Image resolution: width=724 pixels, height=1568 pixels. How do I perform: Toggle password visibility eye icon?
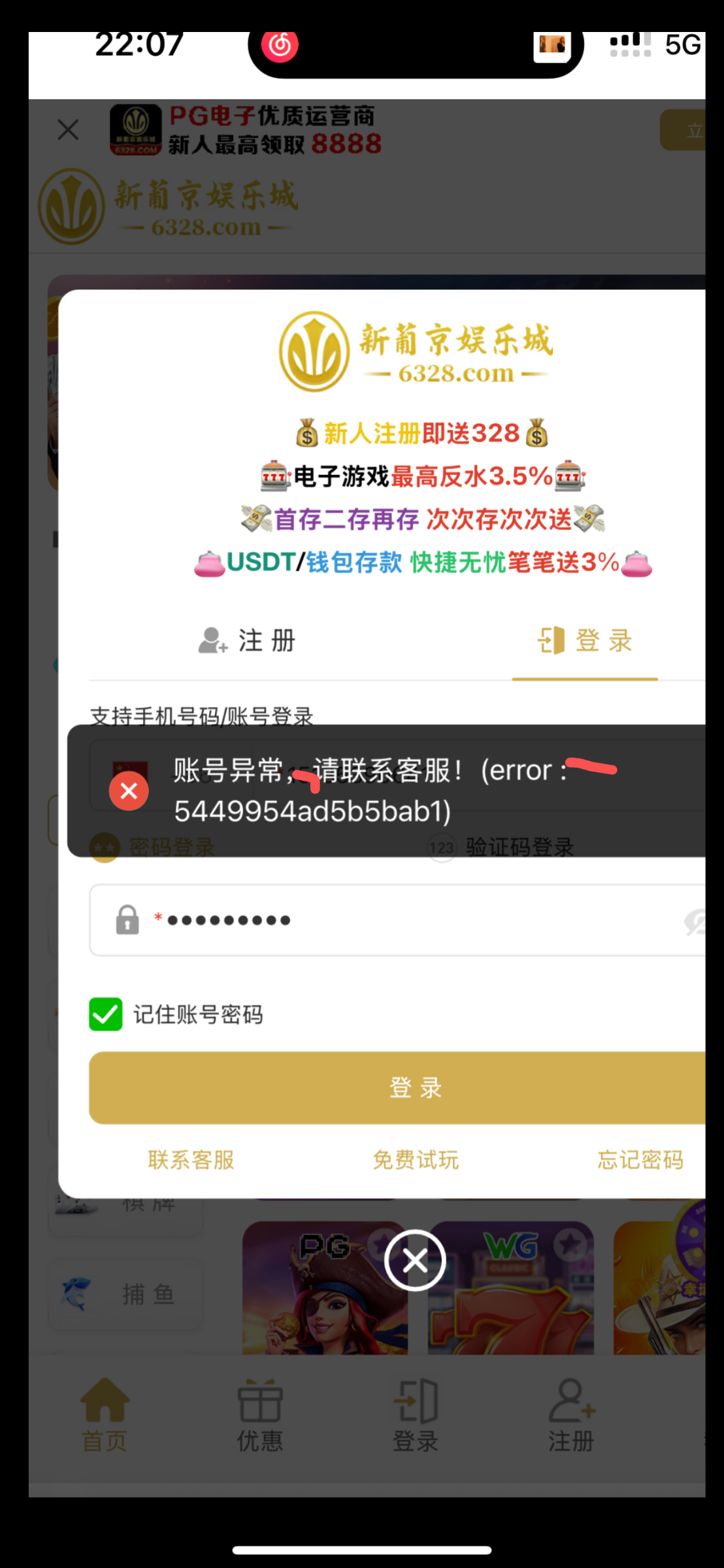694,921
